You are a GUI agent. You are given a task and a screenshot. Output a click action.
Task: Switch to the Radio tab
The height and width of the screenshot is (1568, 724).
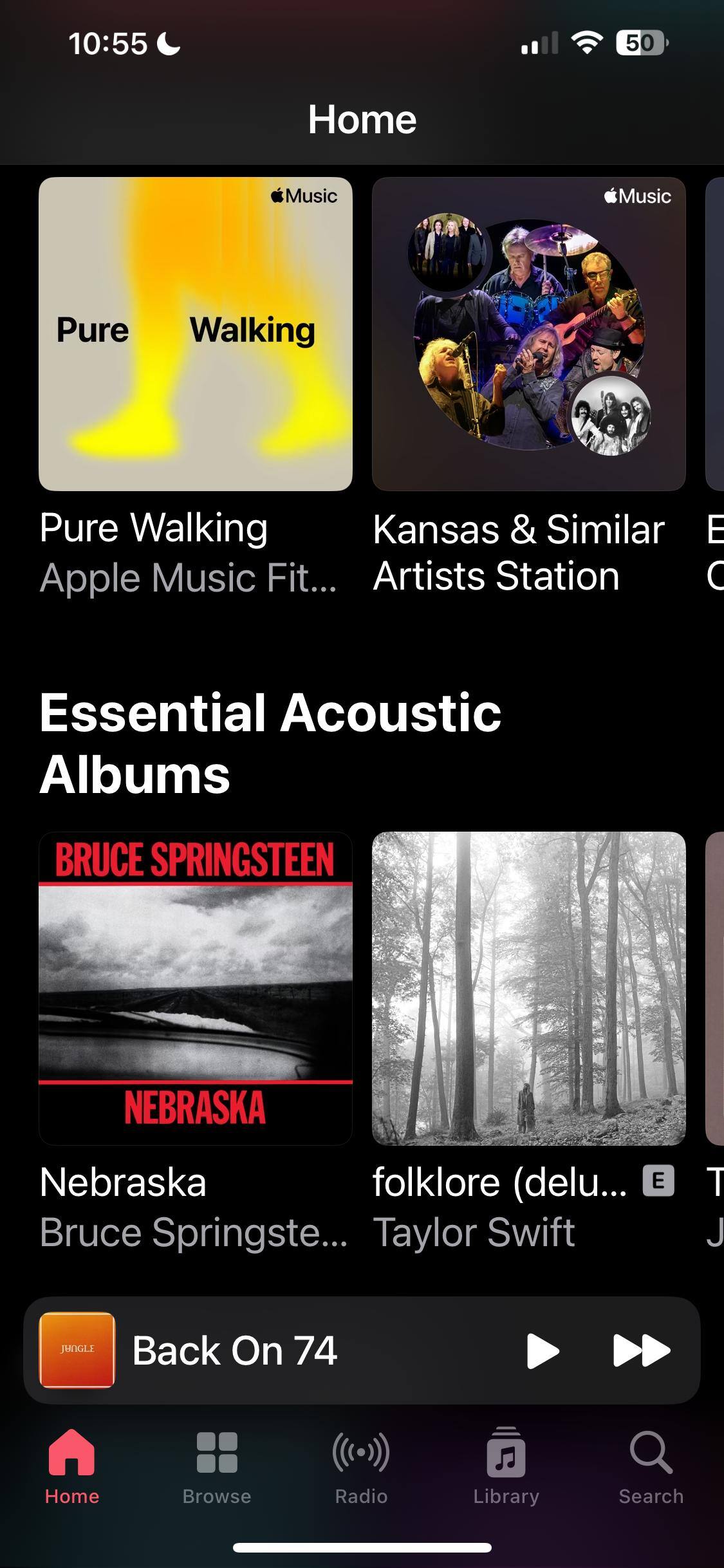tap(361, 1466)
